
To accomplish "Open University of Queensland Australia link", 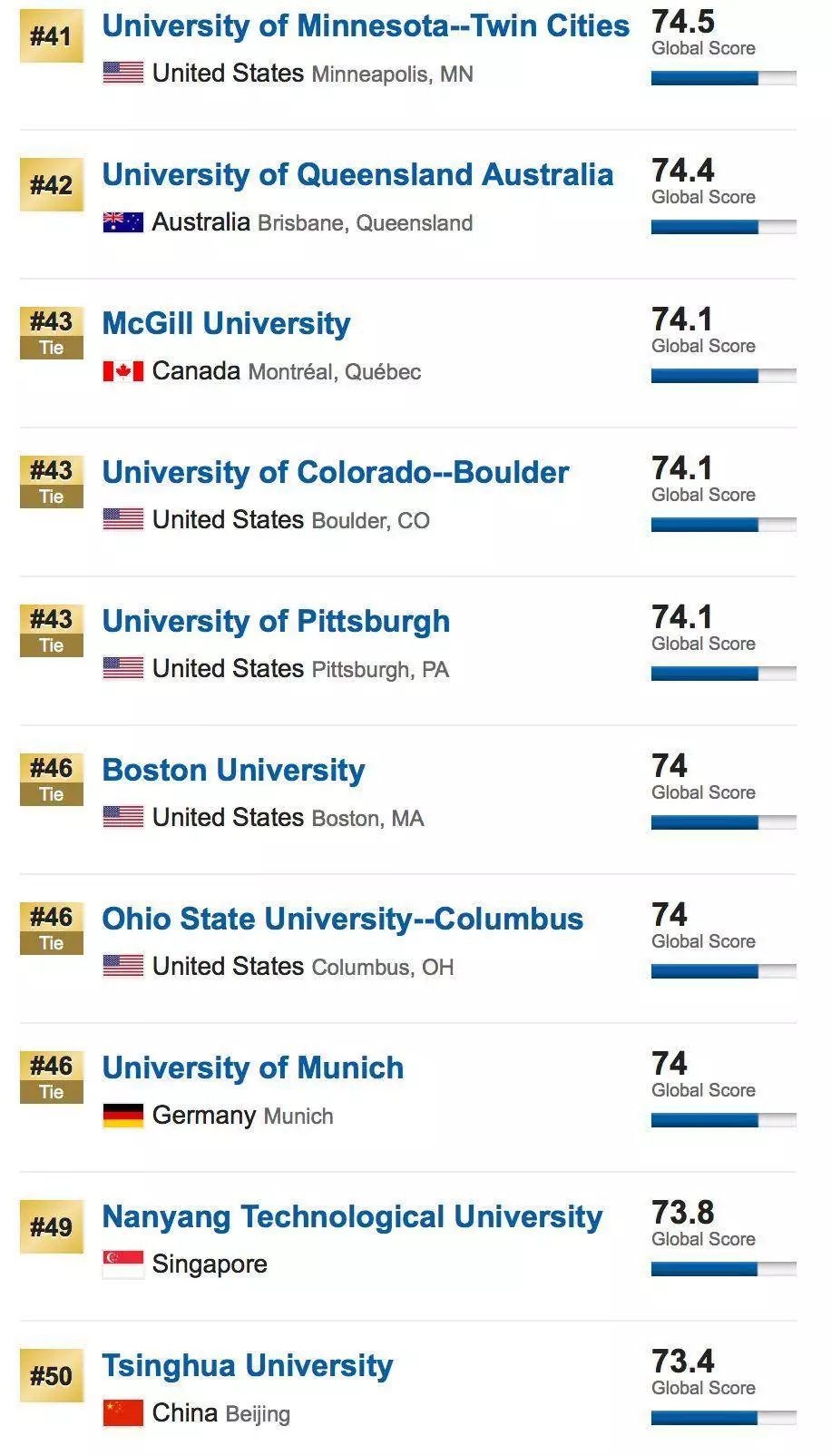I will click(357, 175).
